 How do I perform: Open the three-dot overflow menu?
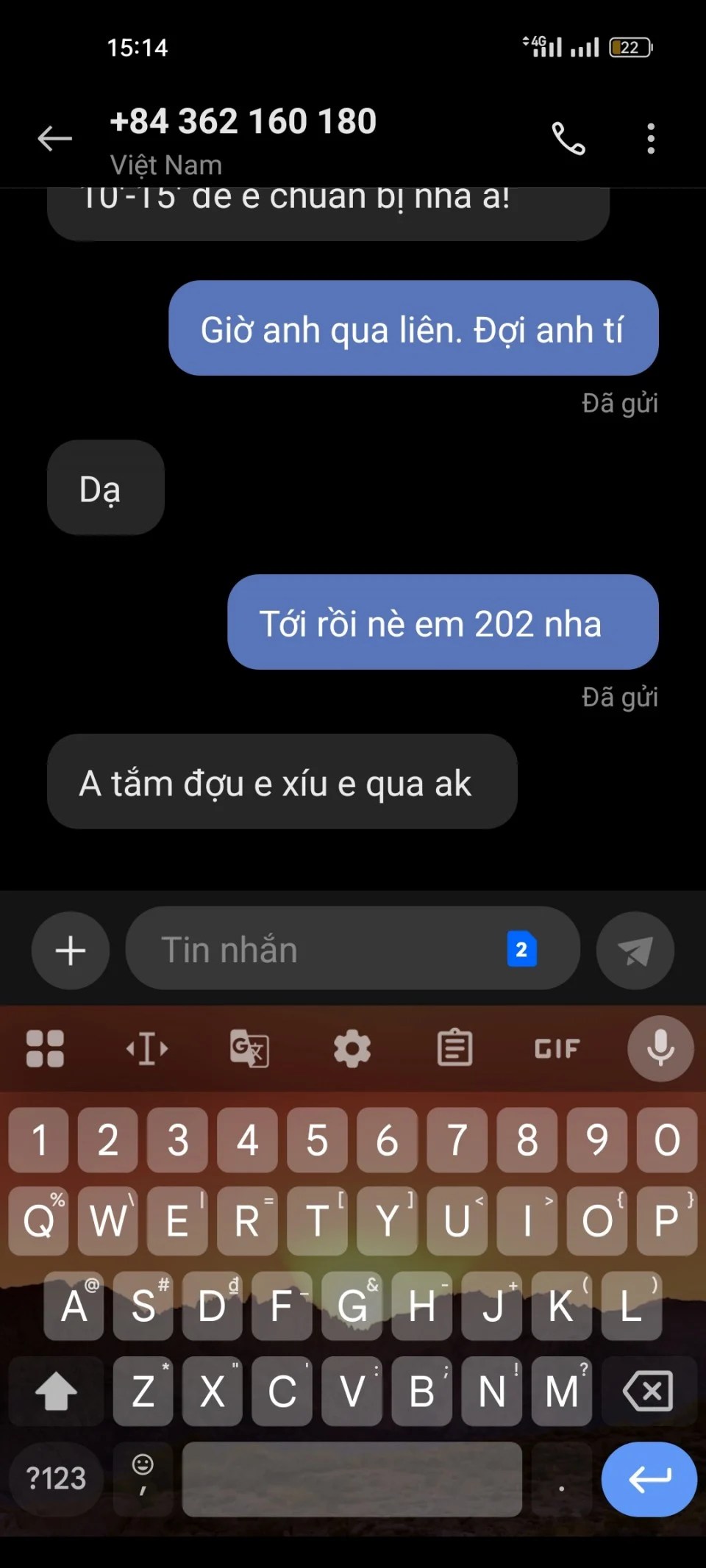click(650, 138)
